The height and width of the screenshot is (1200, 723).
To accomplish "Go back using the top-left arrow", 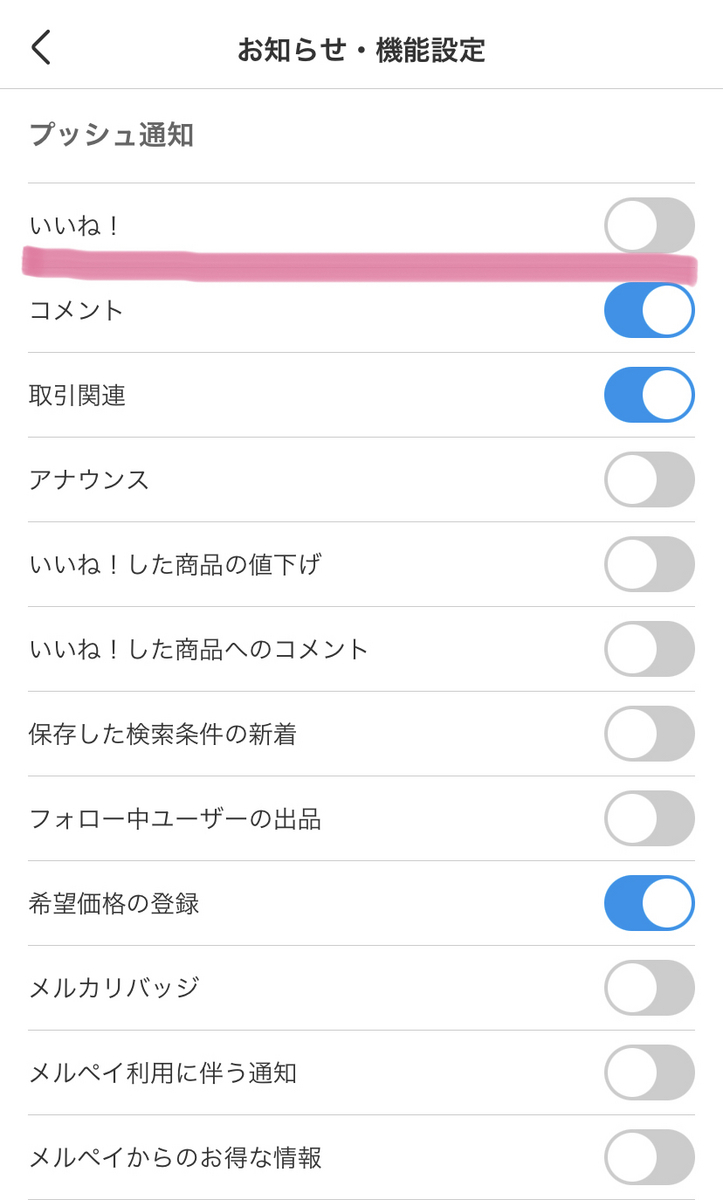I will (41, 47).
